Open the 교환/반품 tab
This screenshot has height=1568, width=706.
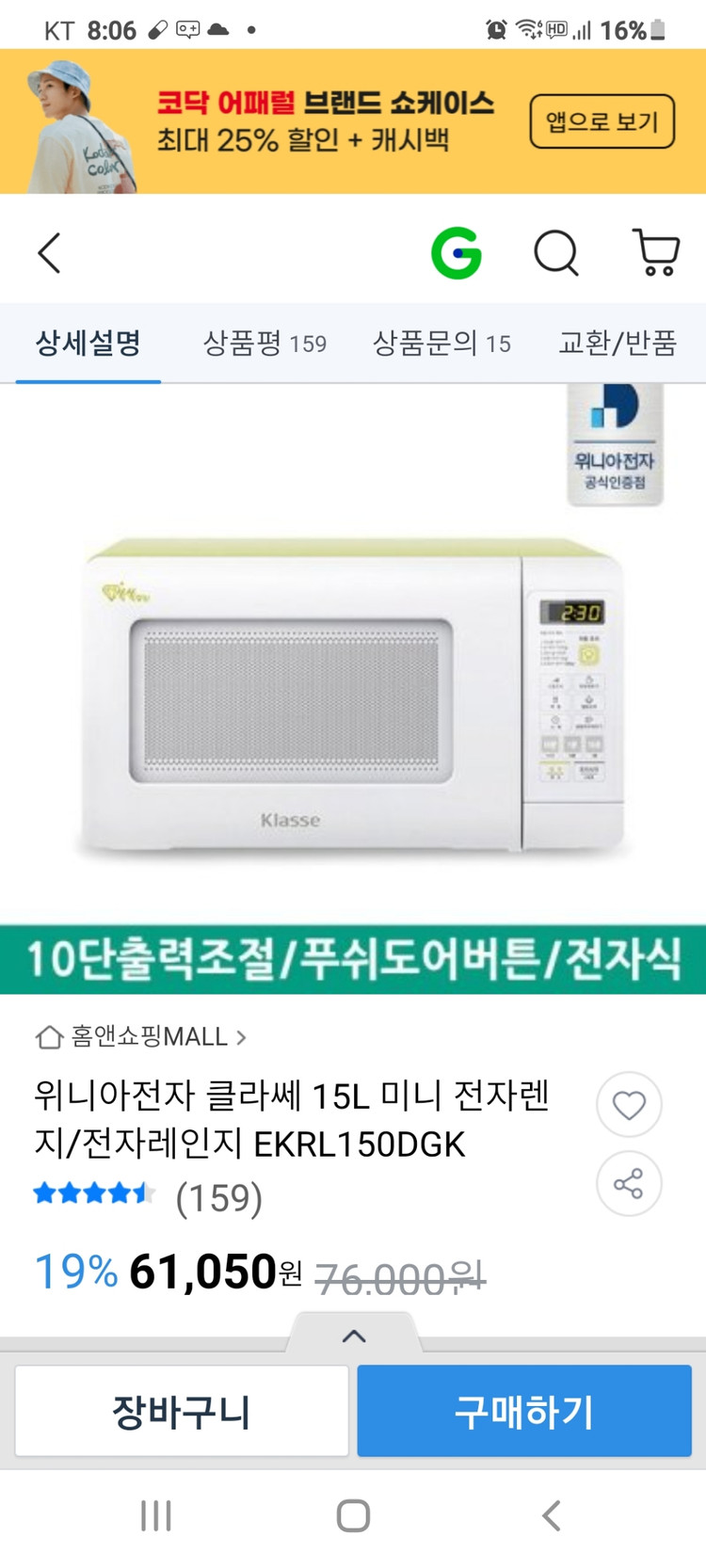click(x=618, y=343)
